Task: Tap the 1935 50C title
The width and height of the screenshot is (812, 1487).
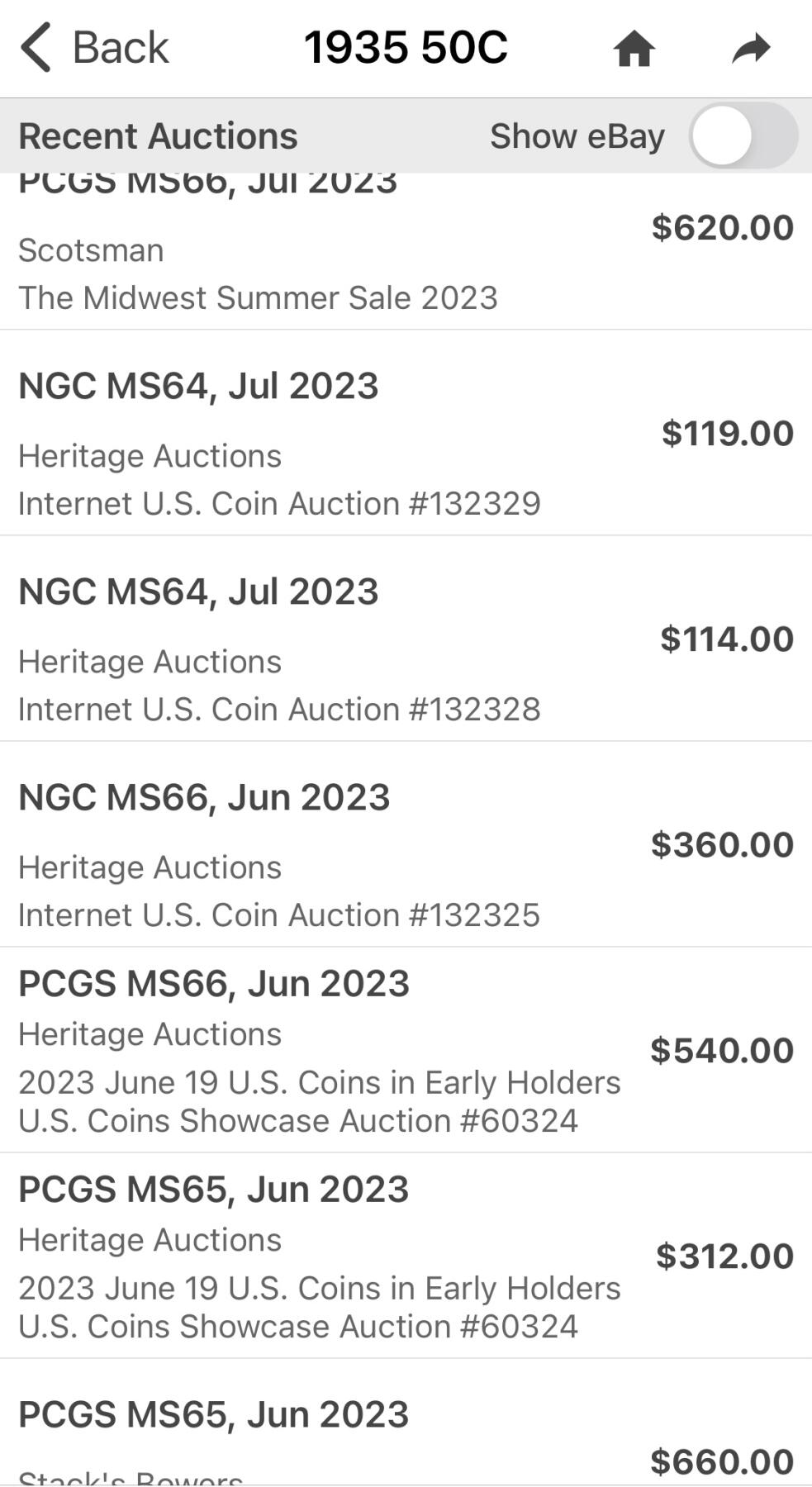Action: click(406, 46)
